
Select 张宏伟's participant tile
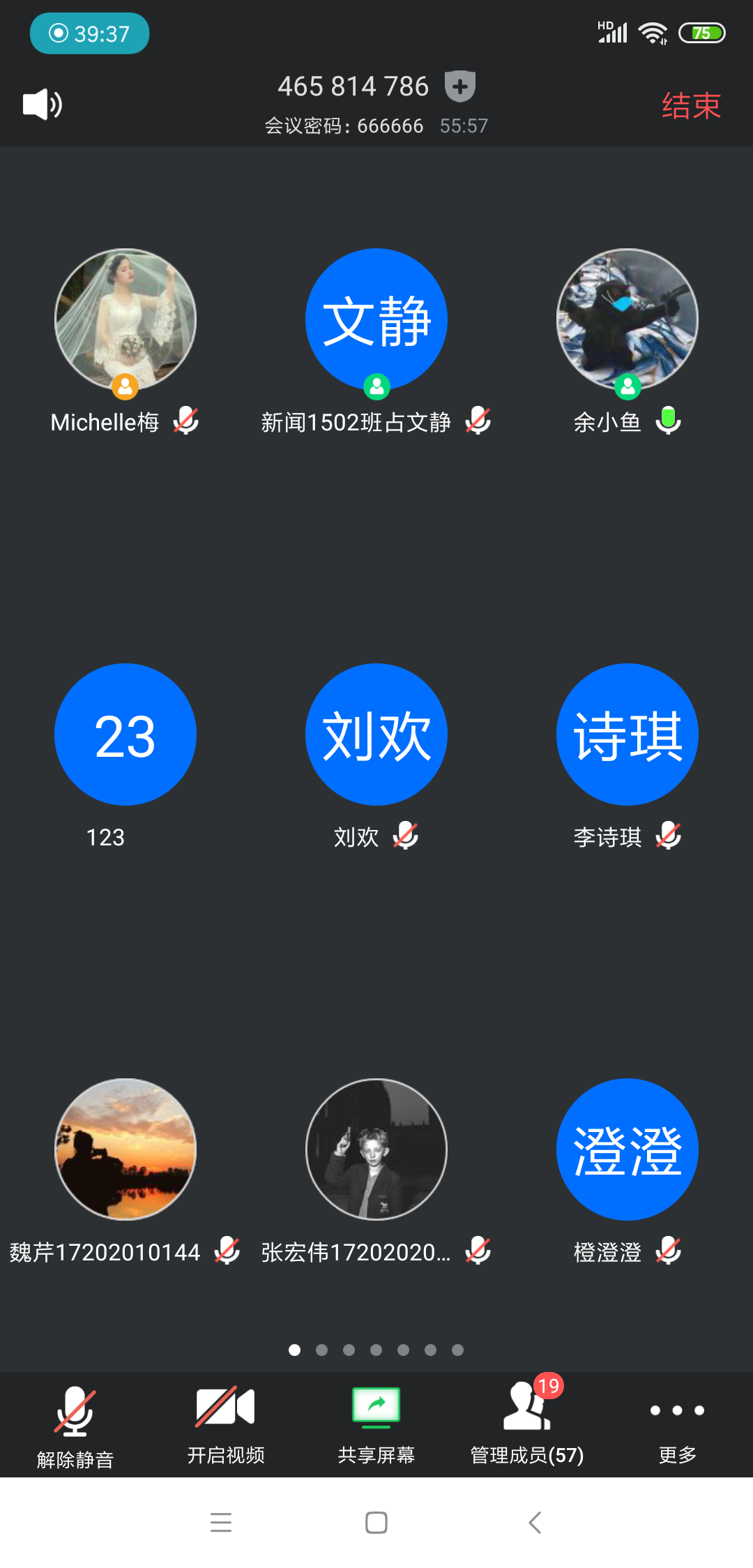[x=376, y=1149]
